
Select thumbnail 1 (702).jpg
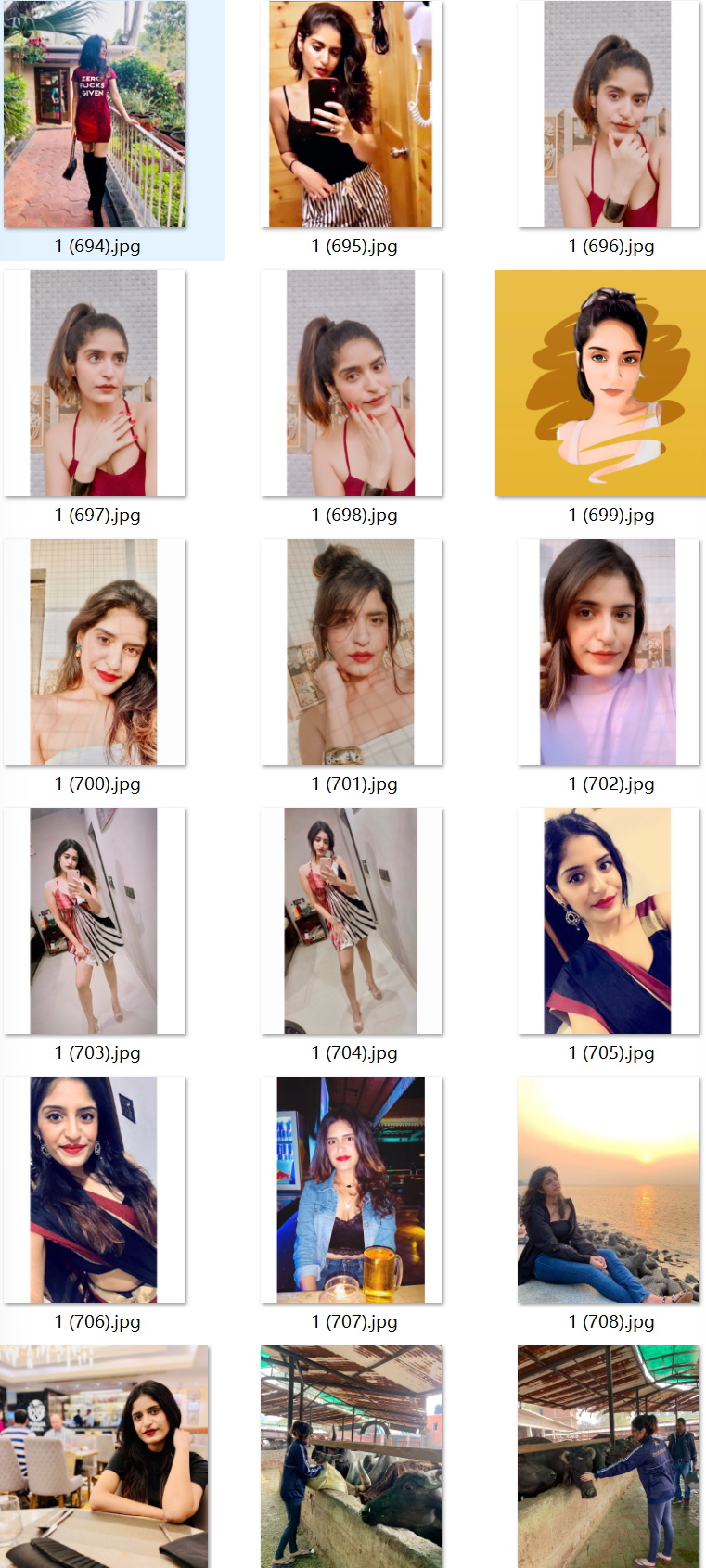click(x=608, y=652)
